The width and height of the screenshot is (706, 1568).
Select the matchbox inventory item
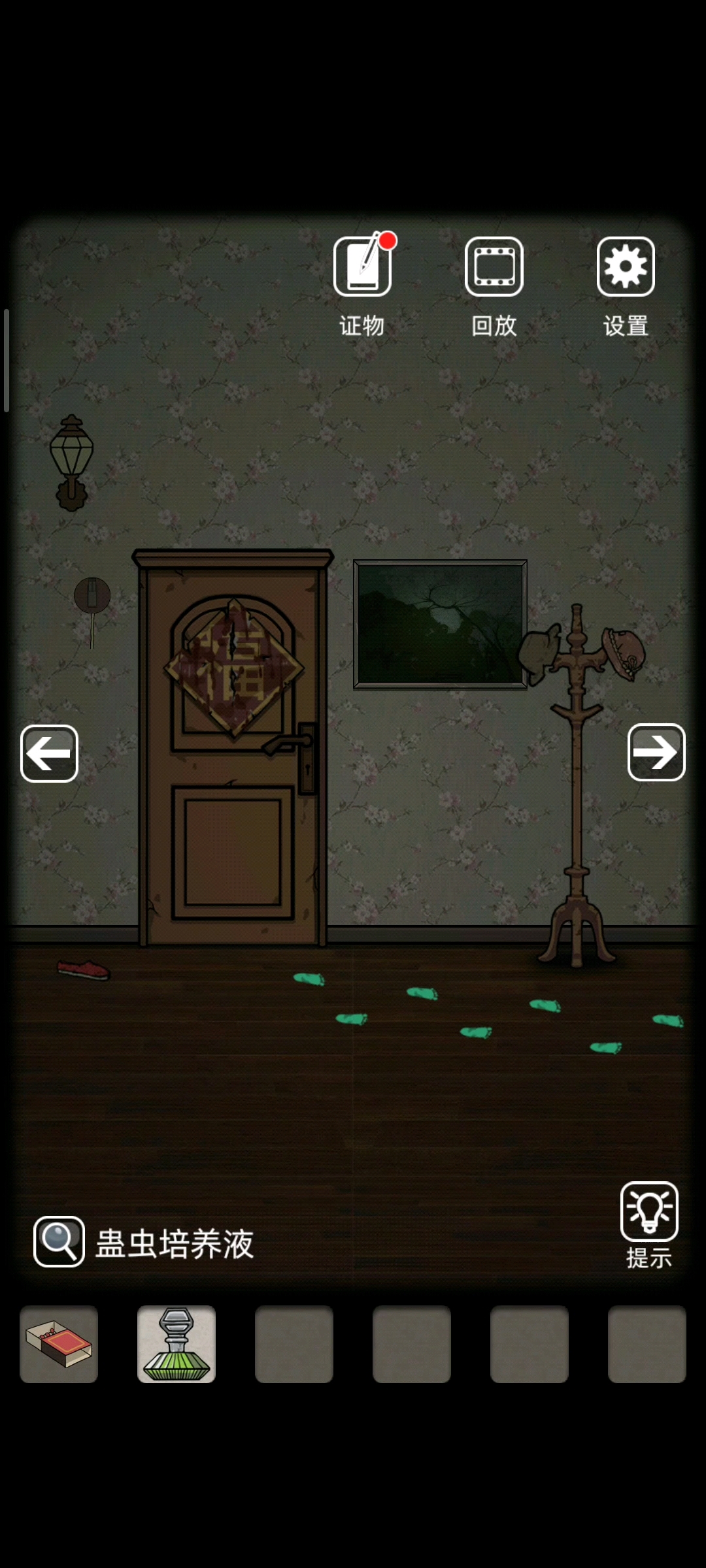(59, 1345)
